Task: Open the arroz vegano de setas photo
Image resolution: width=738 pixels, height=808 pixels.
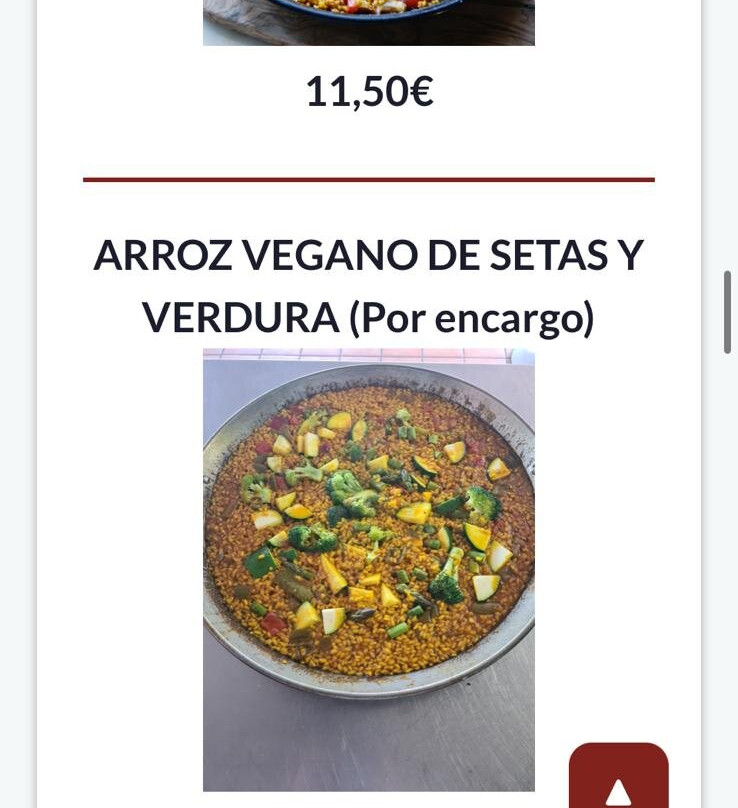Action: tap(369, 569)
